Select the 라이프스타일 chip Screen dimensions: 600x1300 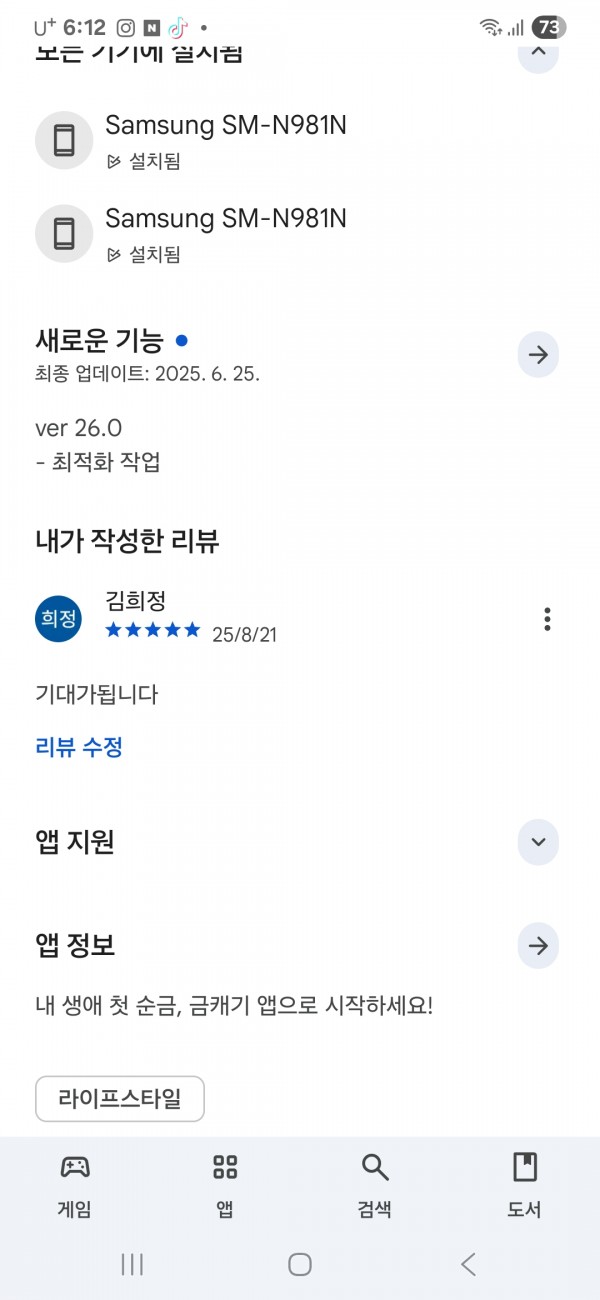pos(120,1099)
